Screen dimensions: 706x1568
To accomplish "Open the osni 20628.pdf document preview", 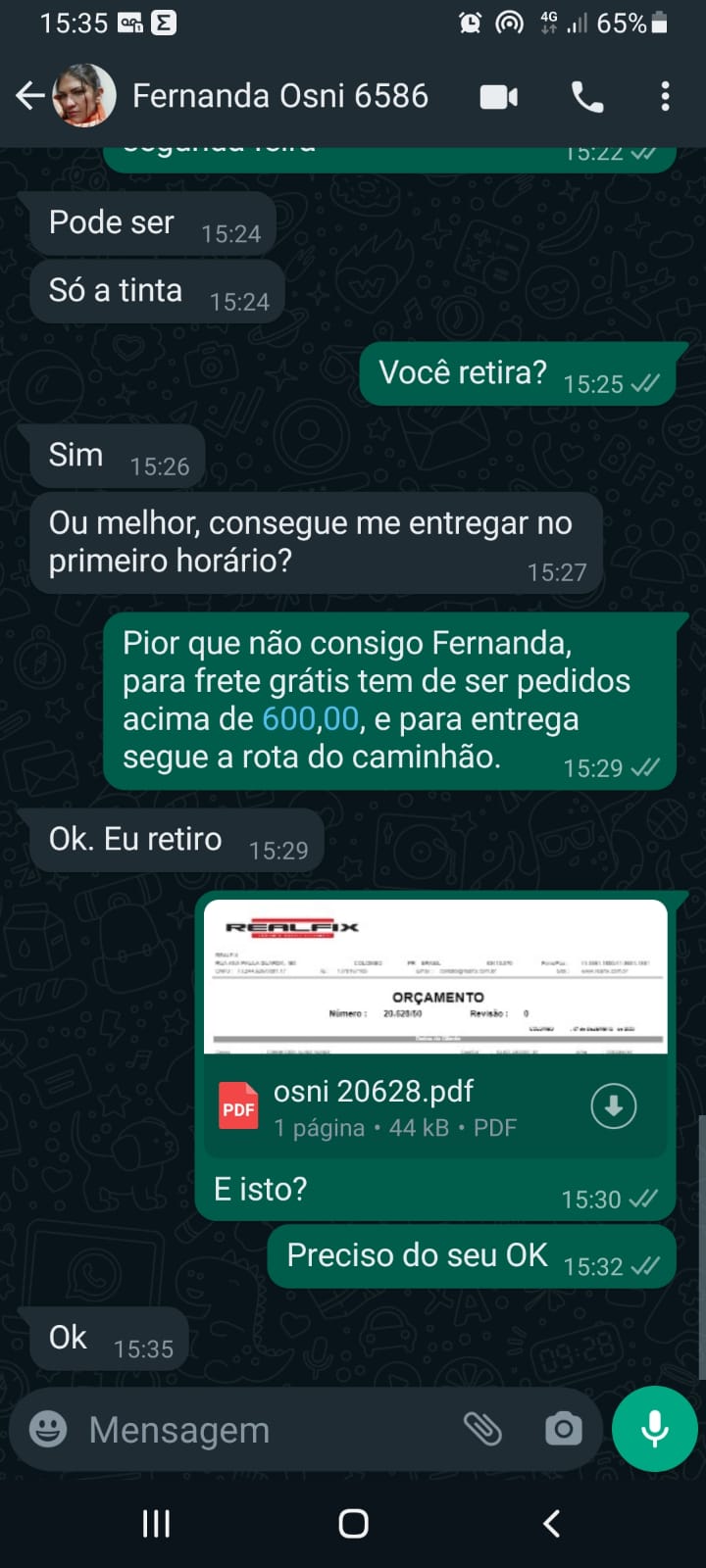I will [435, 977].
